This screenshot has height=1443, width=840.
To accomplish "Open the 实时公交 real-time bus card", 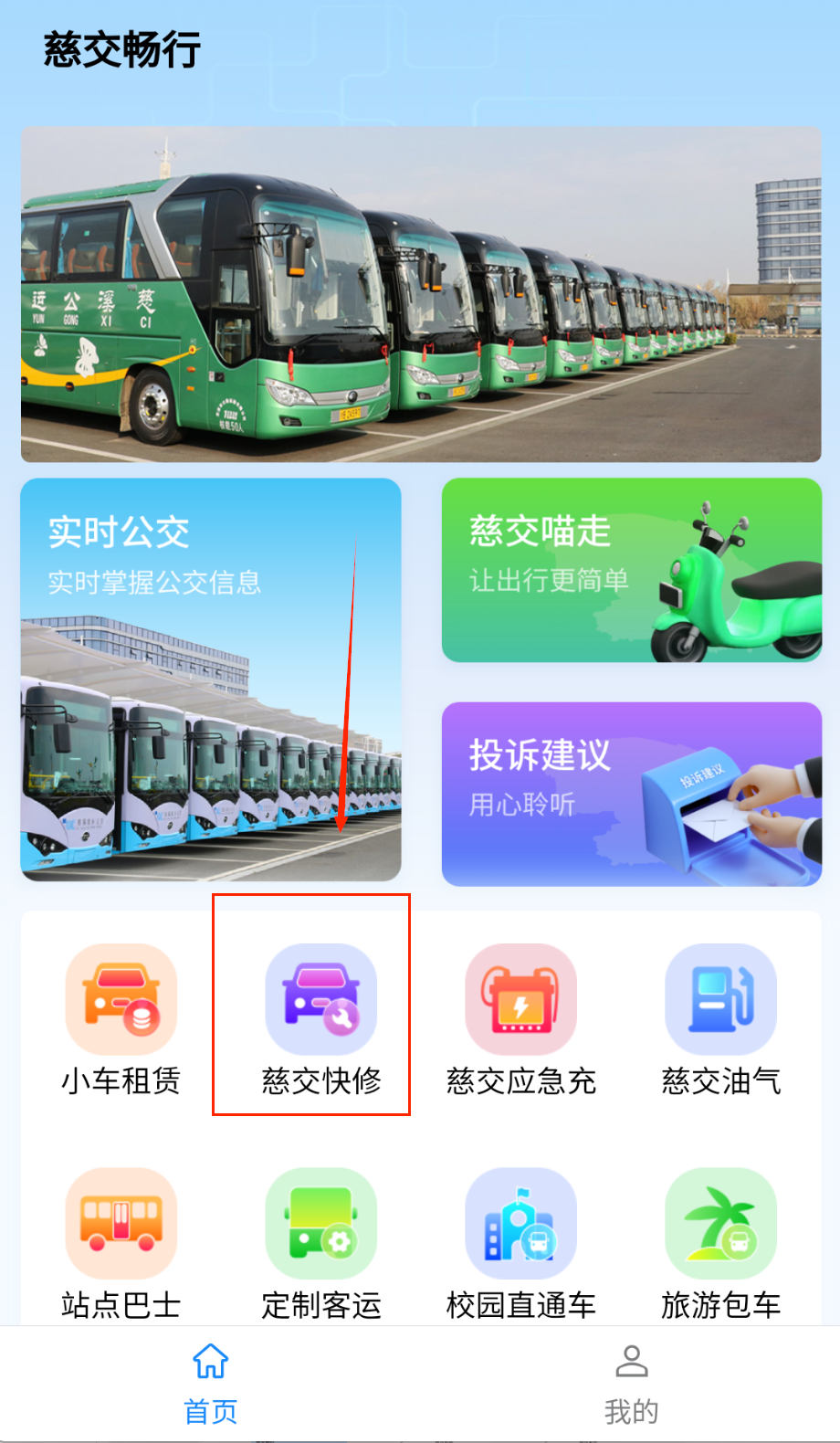I will pyautogui.click(x=211, y=679).
